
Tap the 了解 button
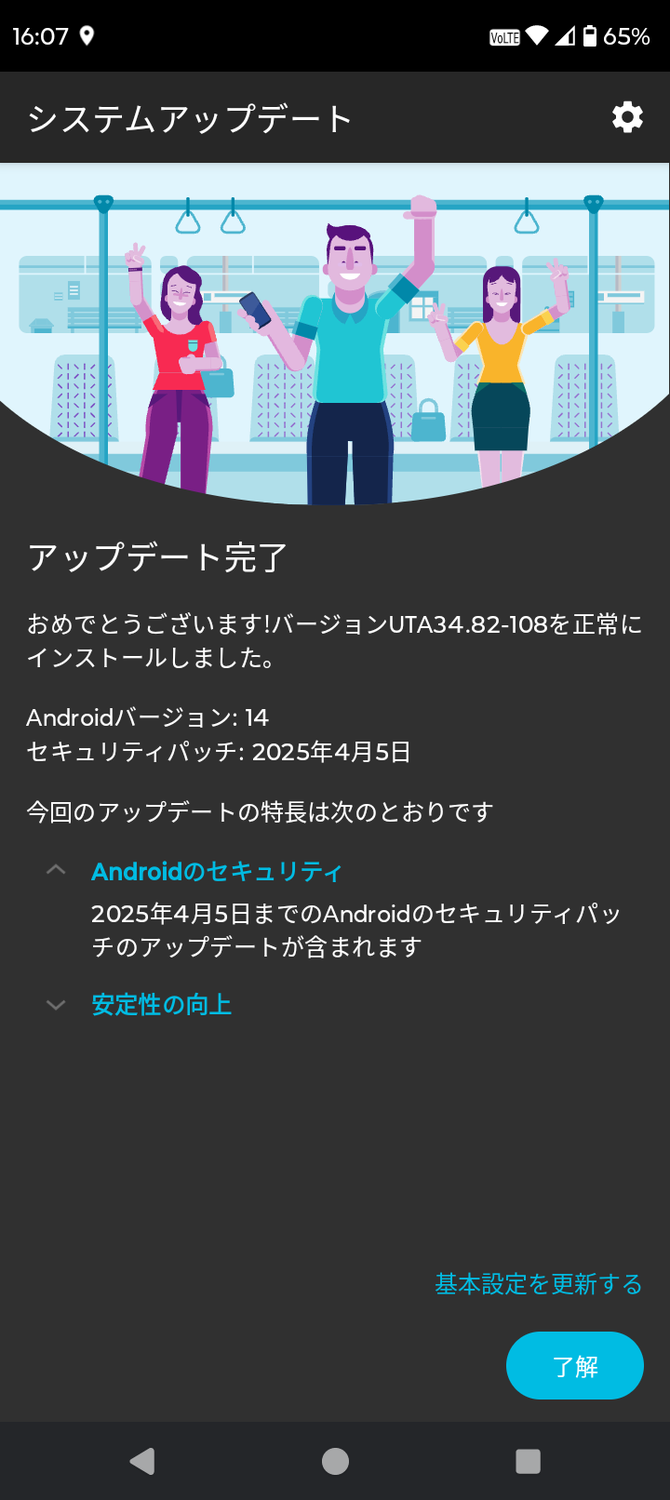(x=574, y=1366)
